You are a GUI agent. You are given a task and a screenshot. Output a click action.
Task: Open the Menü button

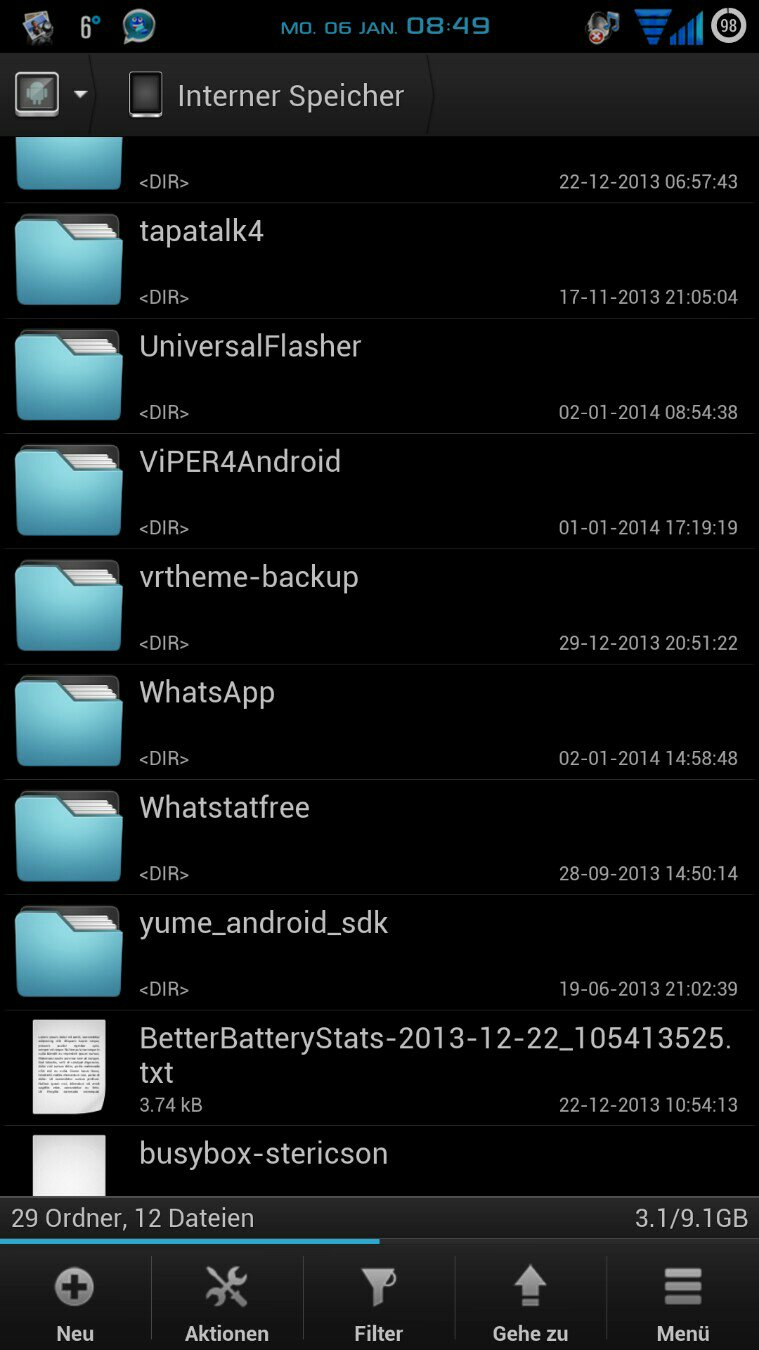point(683,1302)
